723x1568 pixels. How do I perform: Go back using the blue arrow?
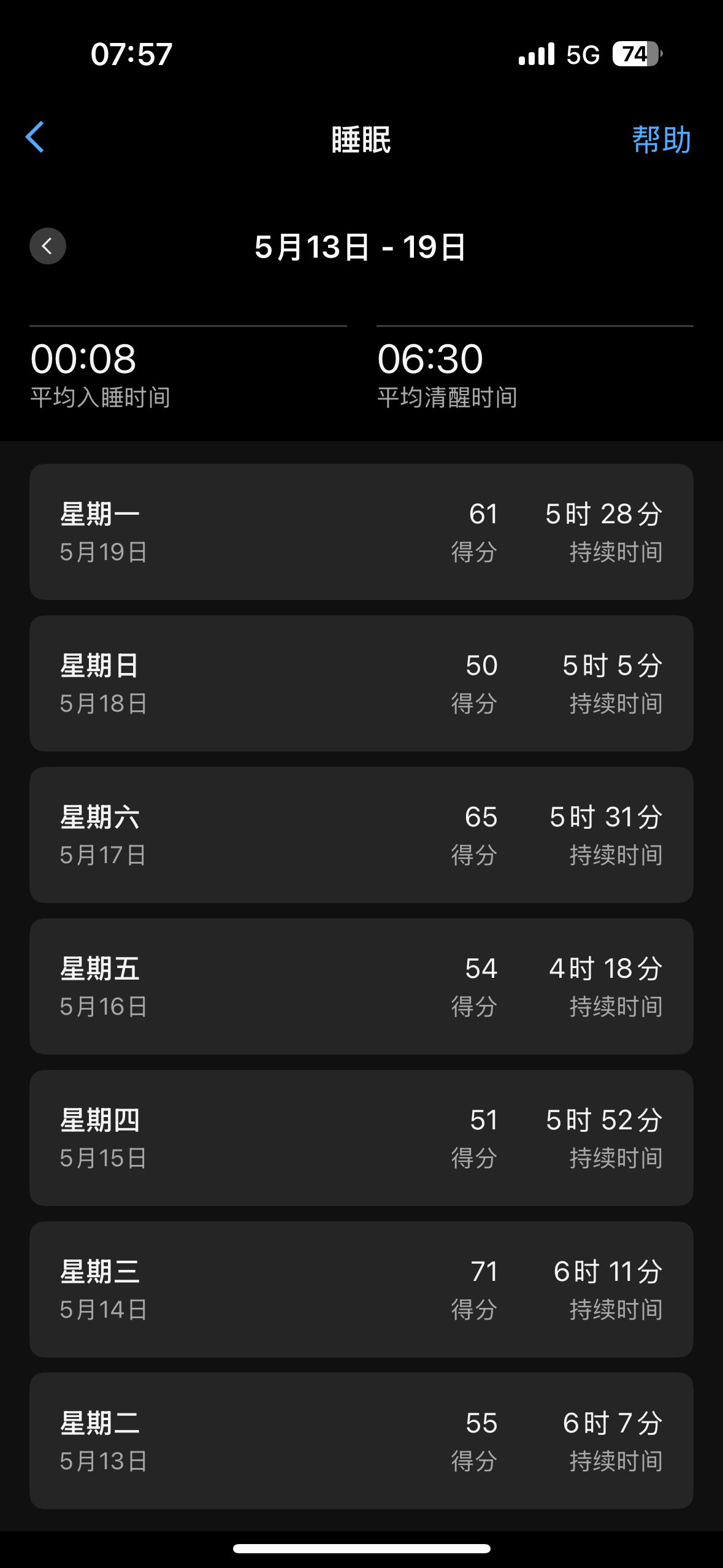click(x=35, y=137)
